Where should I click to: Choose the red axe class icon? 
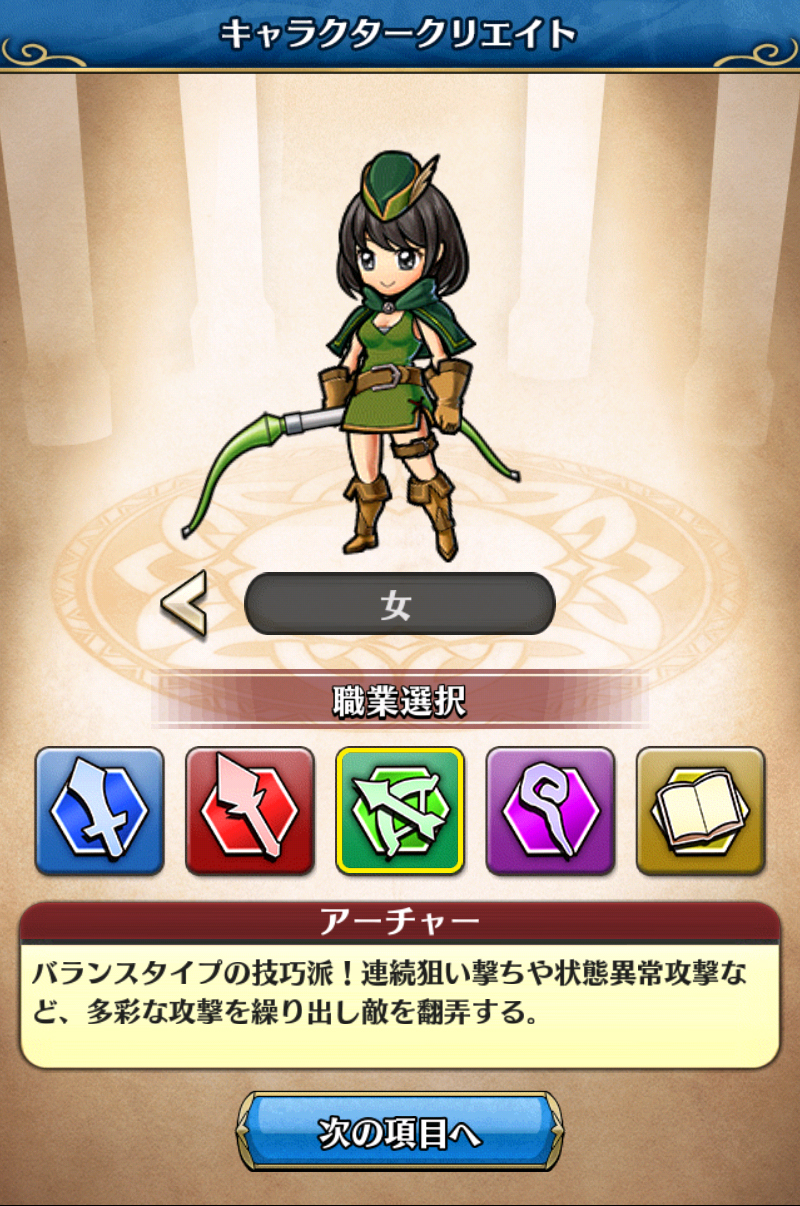pyautogui.click(x=249, y=810)
